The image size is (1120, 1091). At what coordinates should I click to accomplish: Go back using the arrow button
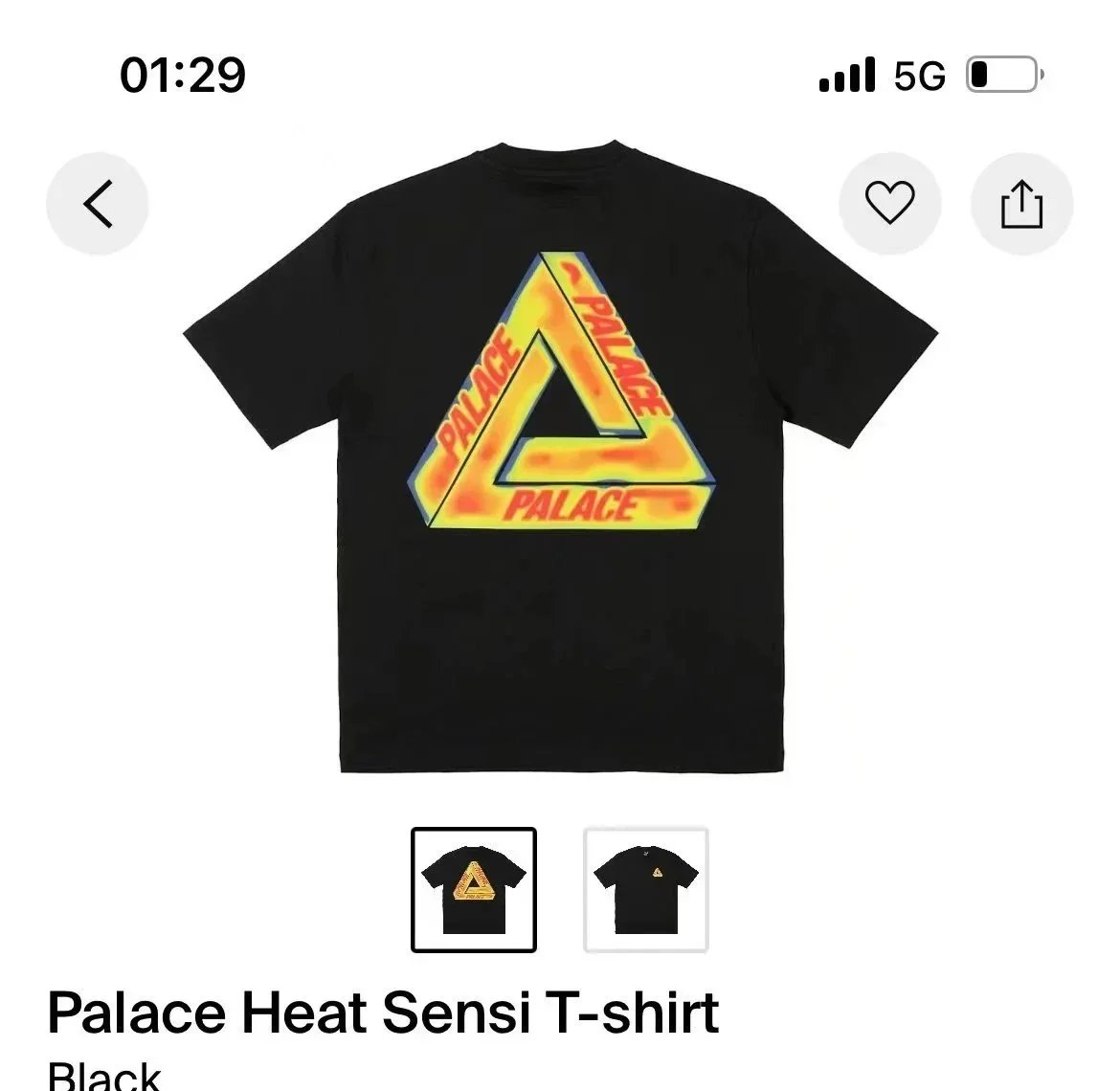point(98,204)
